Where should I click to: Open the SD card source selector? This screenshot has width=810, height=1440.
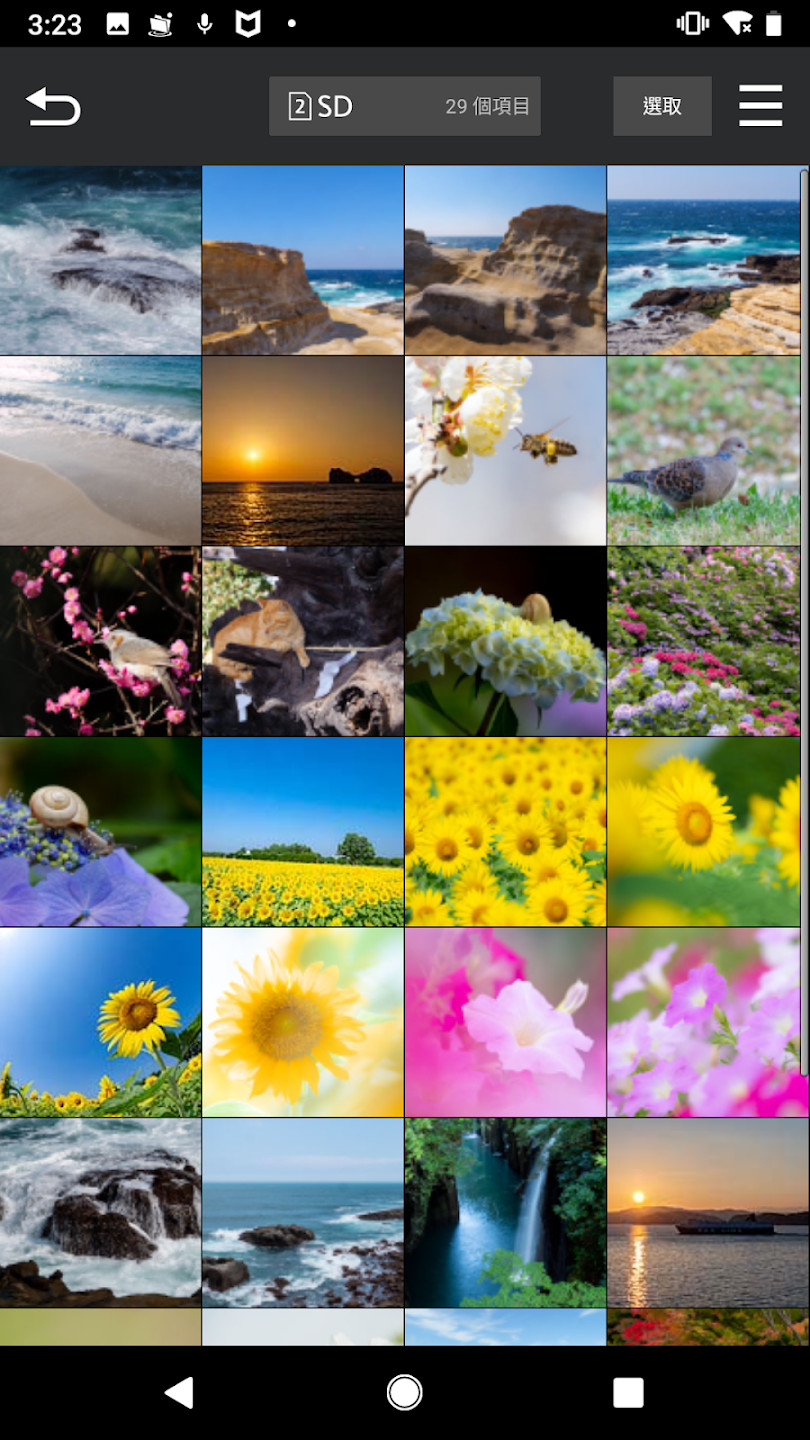[405, 105]
